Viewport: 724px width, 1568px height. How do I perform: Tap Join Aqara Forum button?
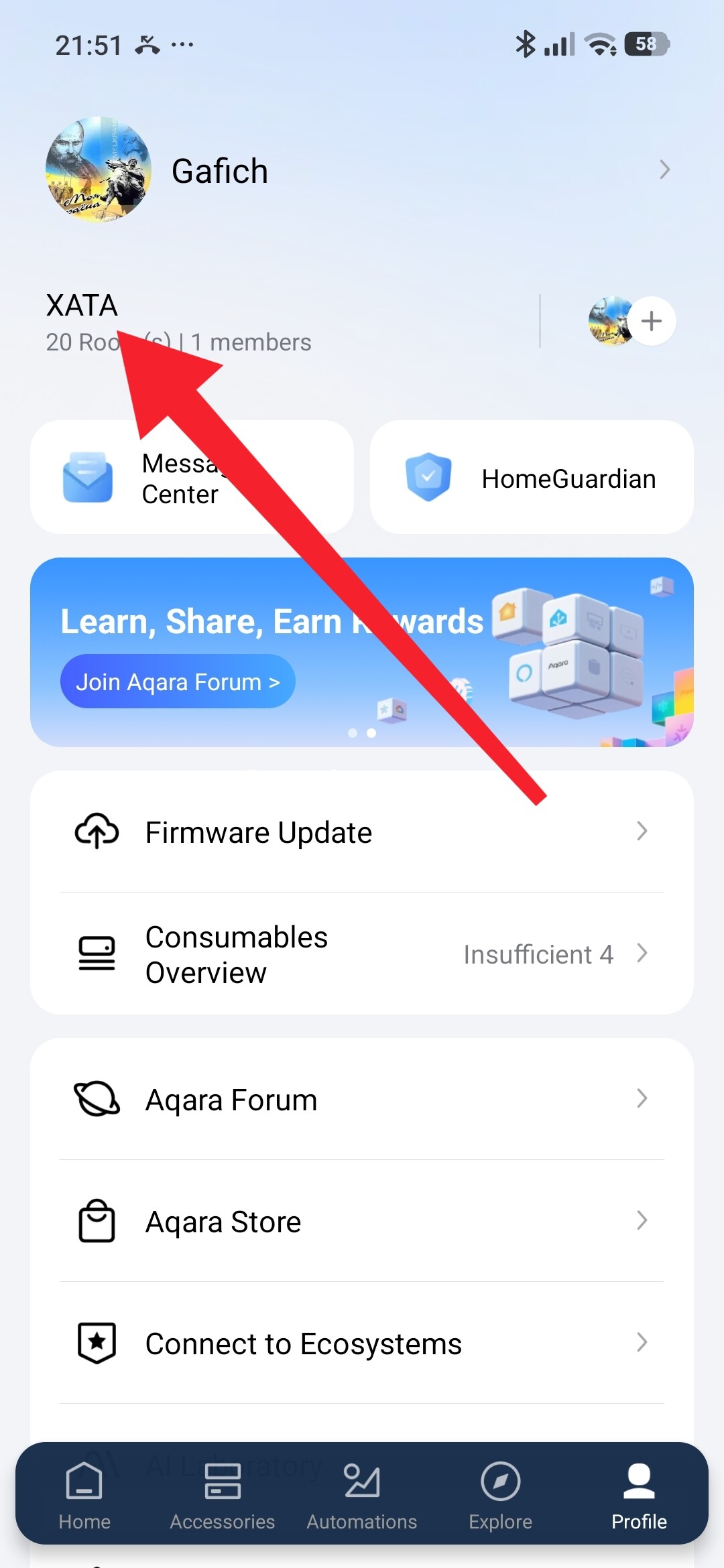pos(178,682)
